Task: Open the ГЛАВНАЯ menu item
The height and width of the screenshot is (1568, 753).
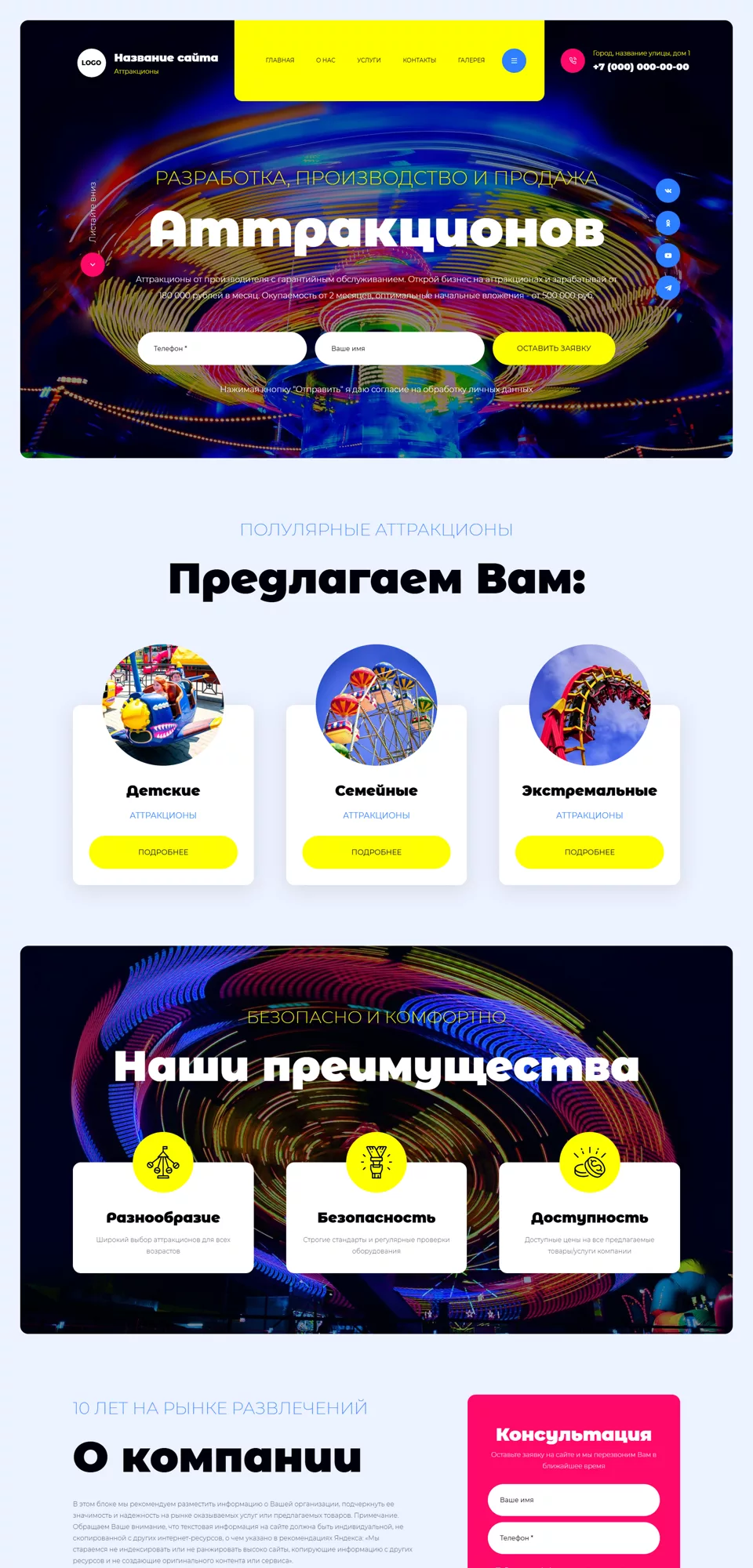Action: 280,60
